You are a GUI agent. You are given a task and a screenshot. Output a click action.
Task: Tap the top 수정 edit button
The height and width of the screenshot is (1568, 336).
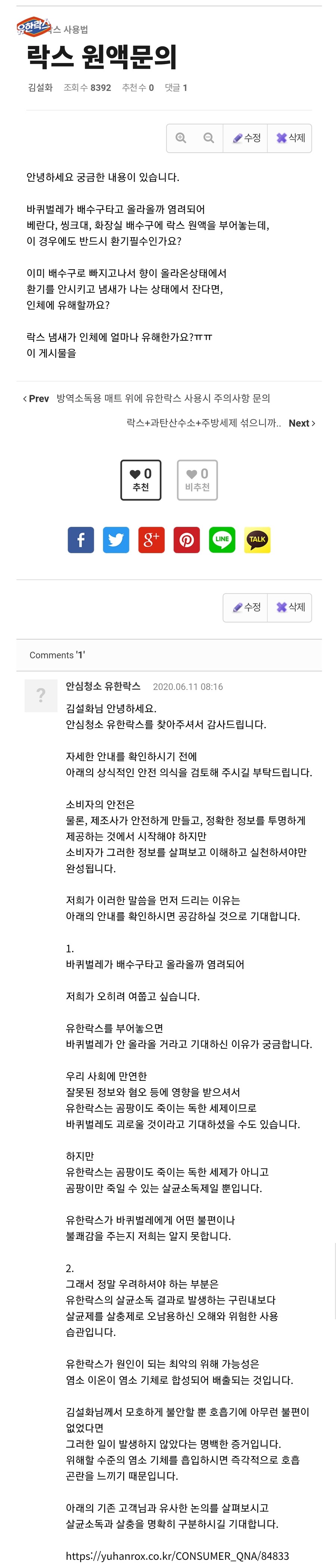(x=246, y=138)
